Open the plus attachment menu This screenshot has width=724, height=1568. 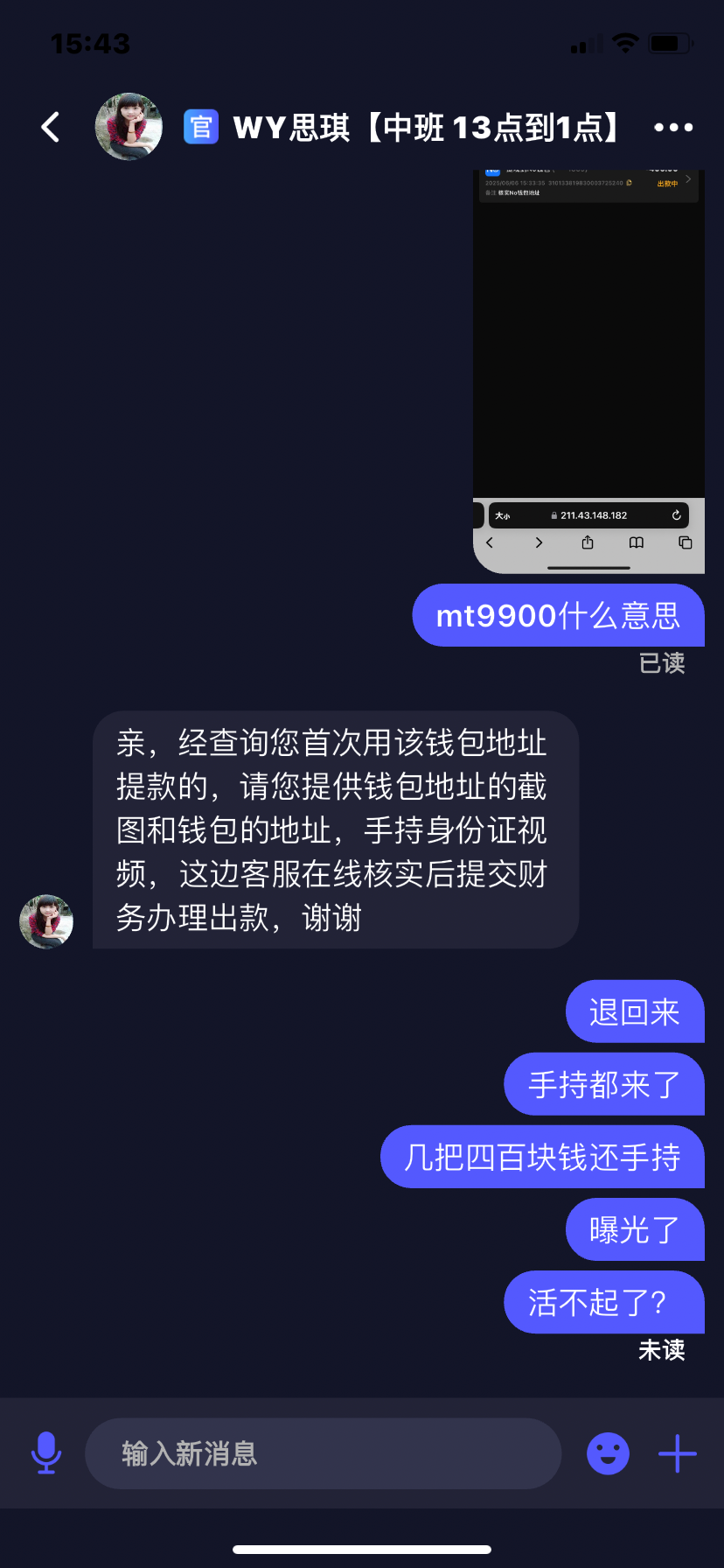coord(678,1453)
